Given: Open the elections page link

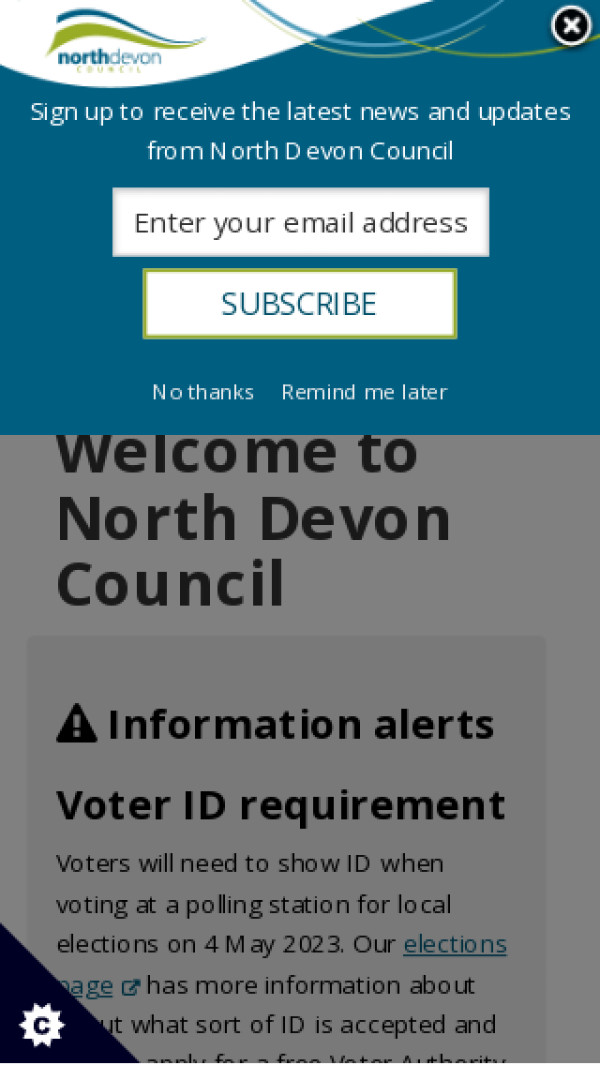Looking at the screenshot, I should point(455,945).
